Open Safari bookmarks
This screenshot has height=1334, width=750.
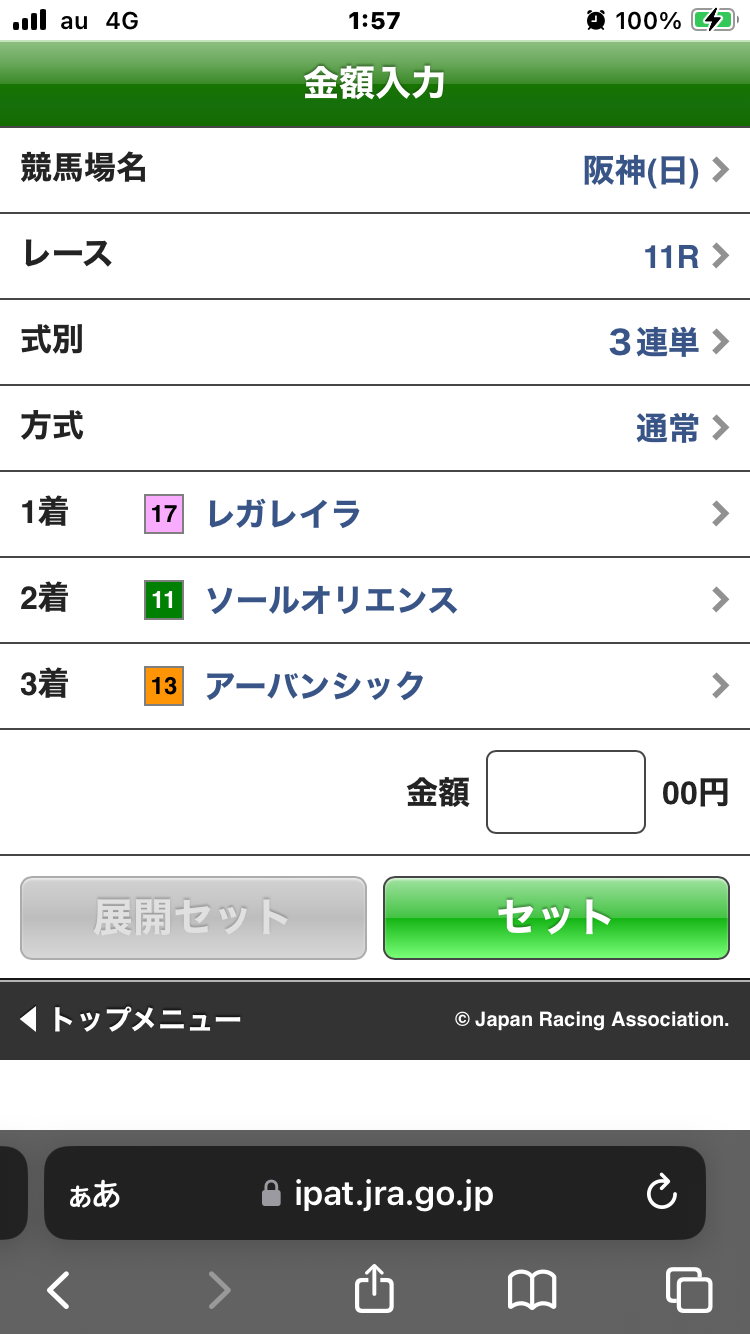click(531, 1290)
